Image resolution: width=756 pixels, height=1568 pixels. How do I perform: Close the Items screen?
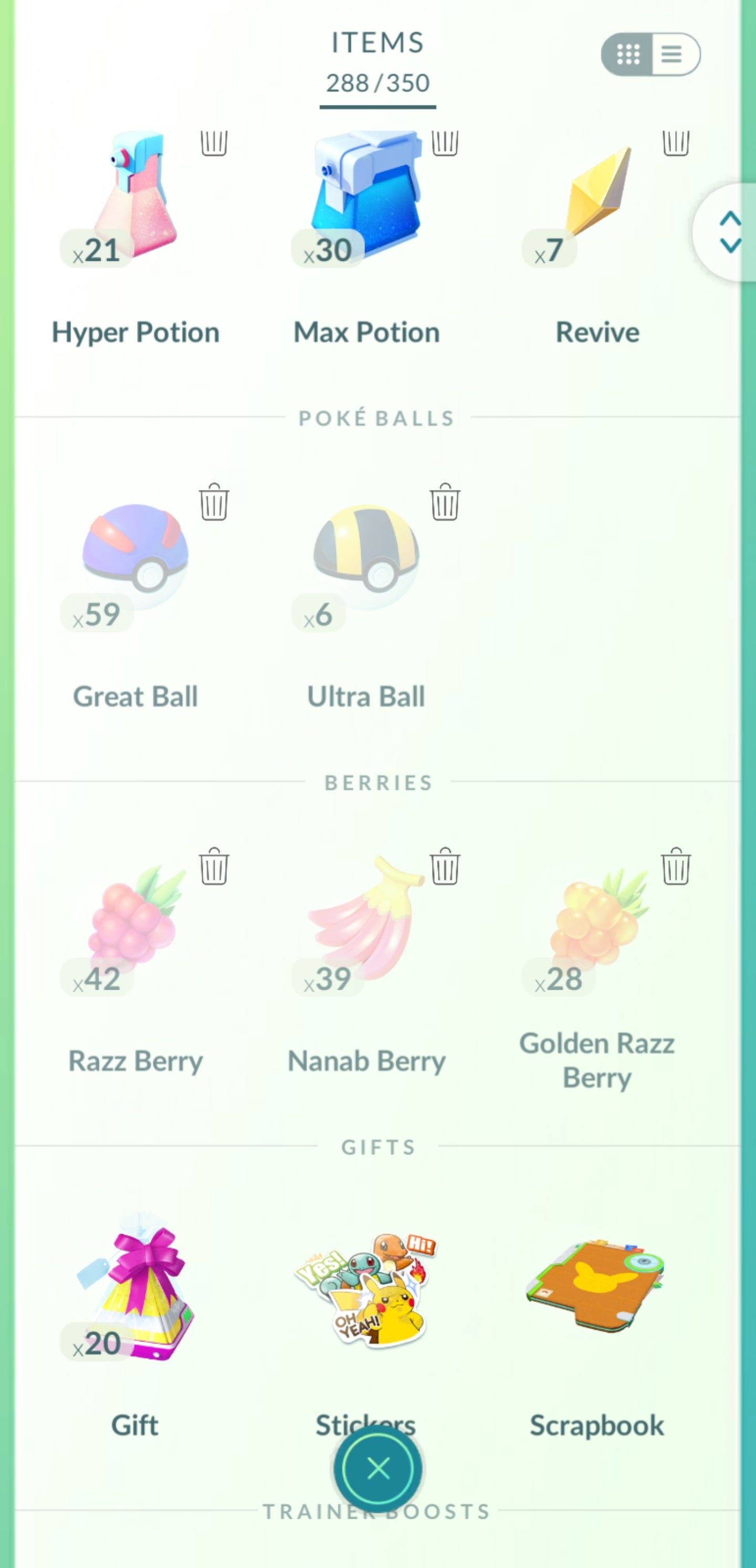click(x=377, y=1469)
